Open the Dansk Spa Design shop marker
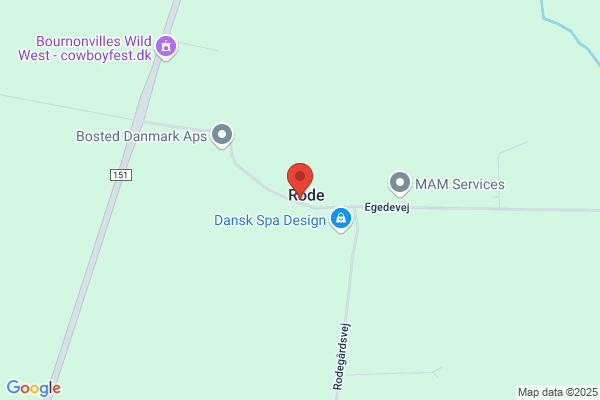This screenshot has height=400, width=600. (341, 220)
